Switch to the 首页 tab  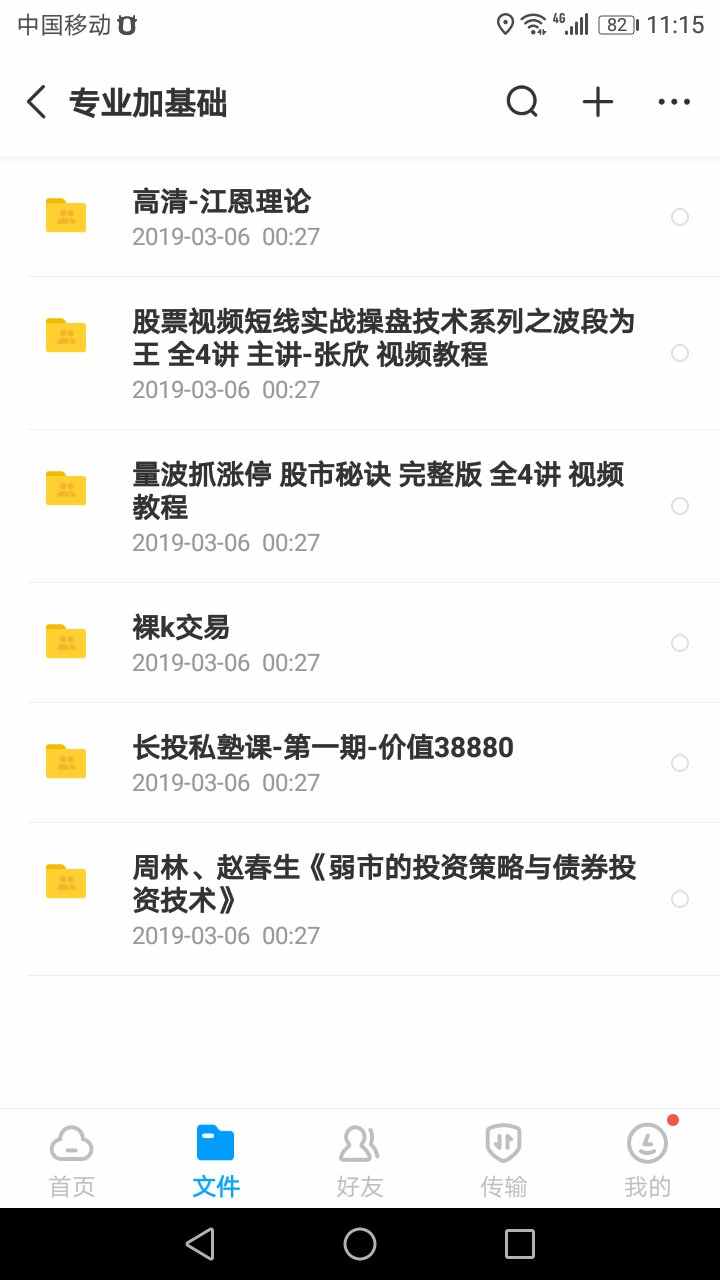(71, 1157)
